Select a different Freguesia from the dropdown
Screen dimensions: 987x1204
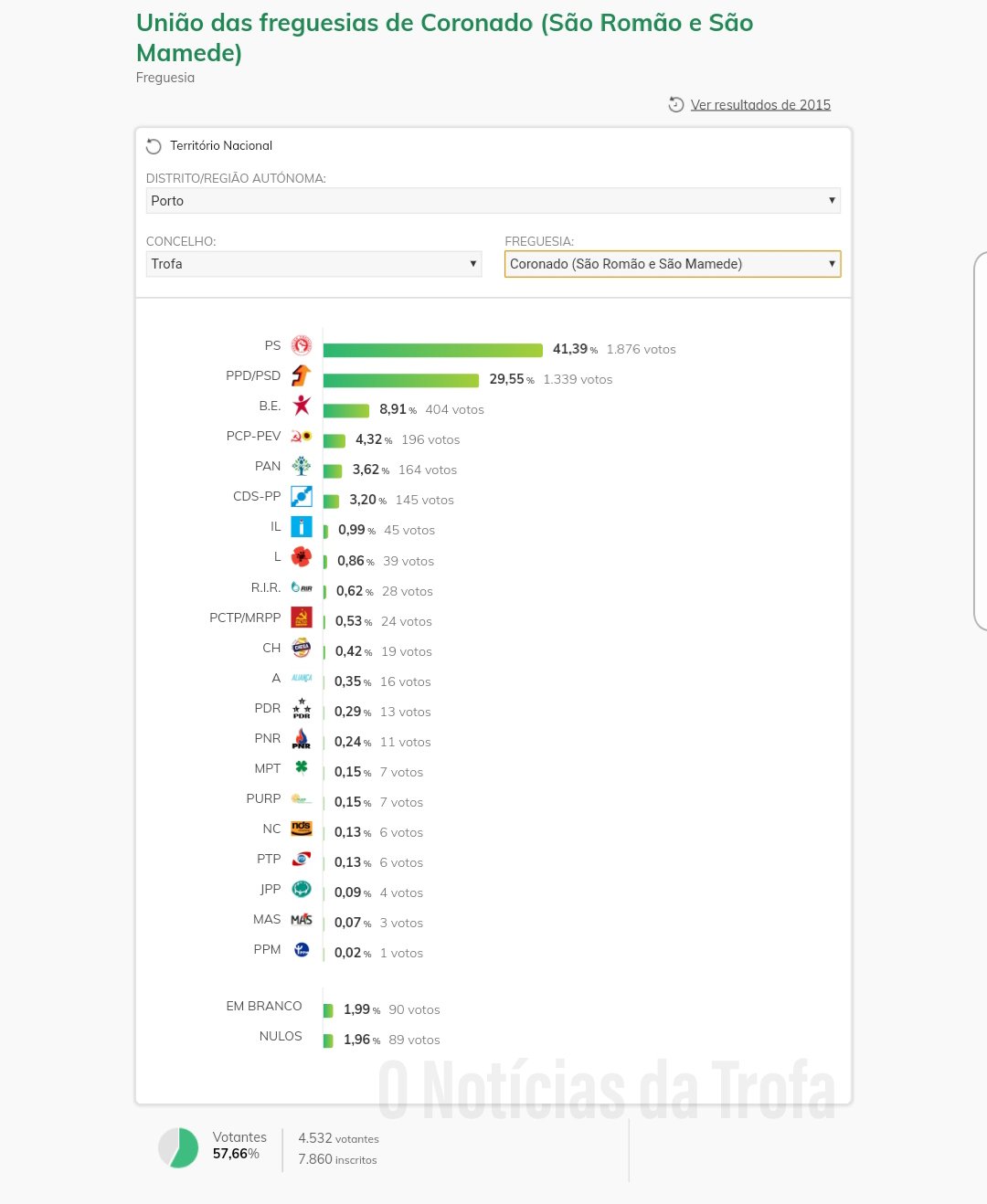(x=672, y=264)
